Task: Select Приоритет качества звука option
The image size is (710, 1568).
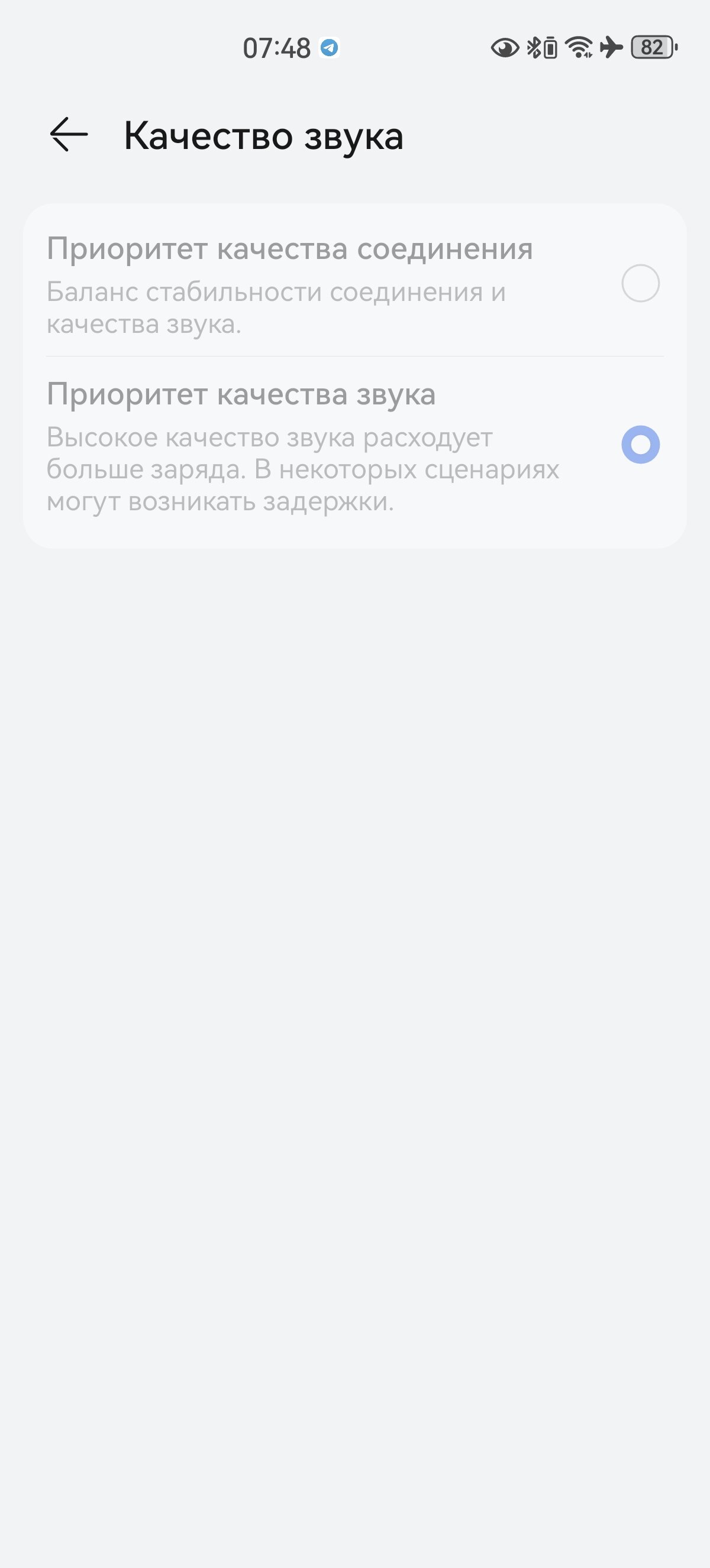Action: tap(355, 447)
